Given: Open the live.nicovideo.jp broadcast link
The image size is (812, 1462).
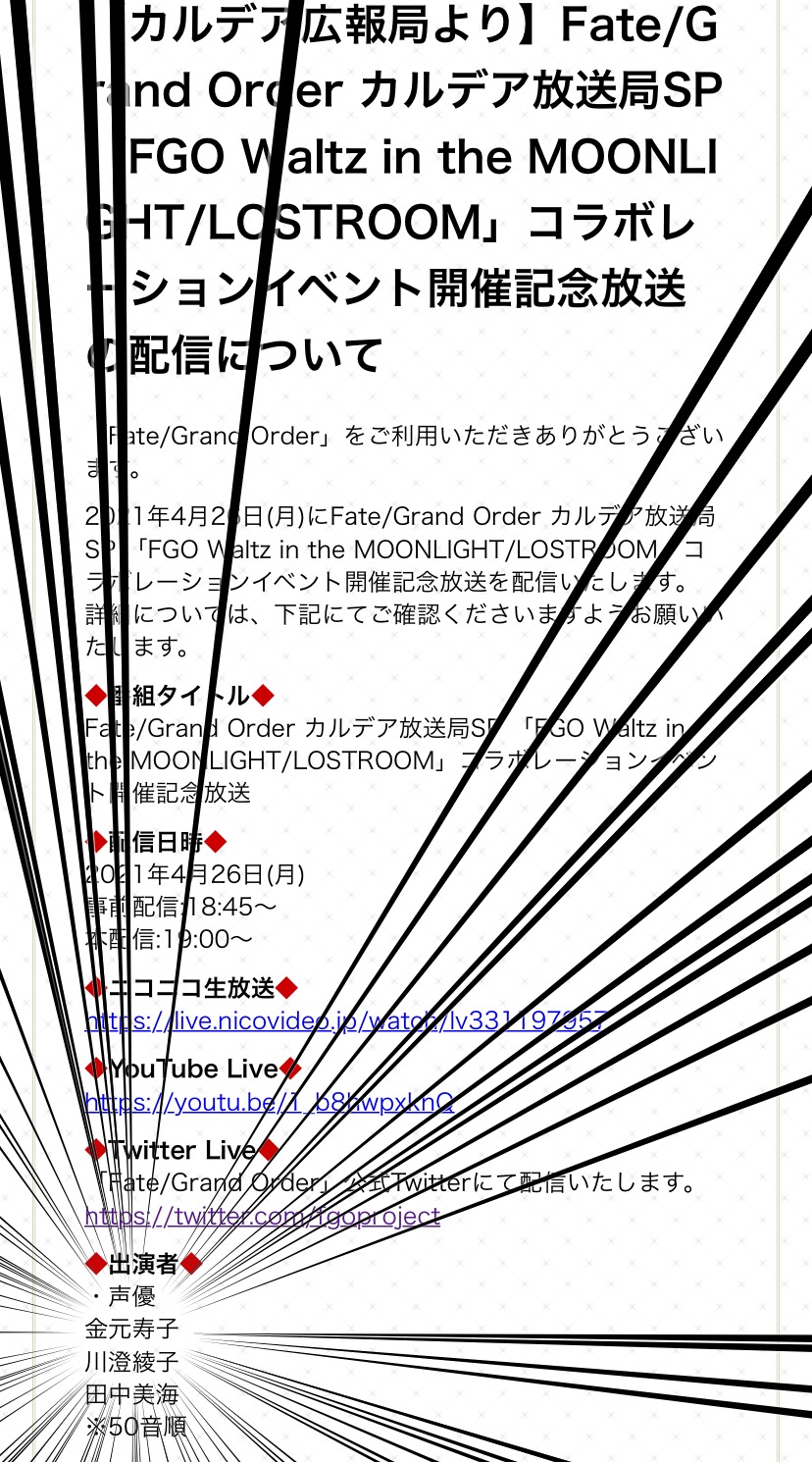Looking at the screenshot, I should [x=345, y=1020].
